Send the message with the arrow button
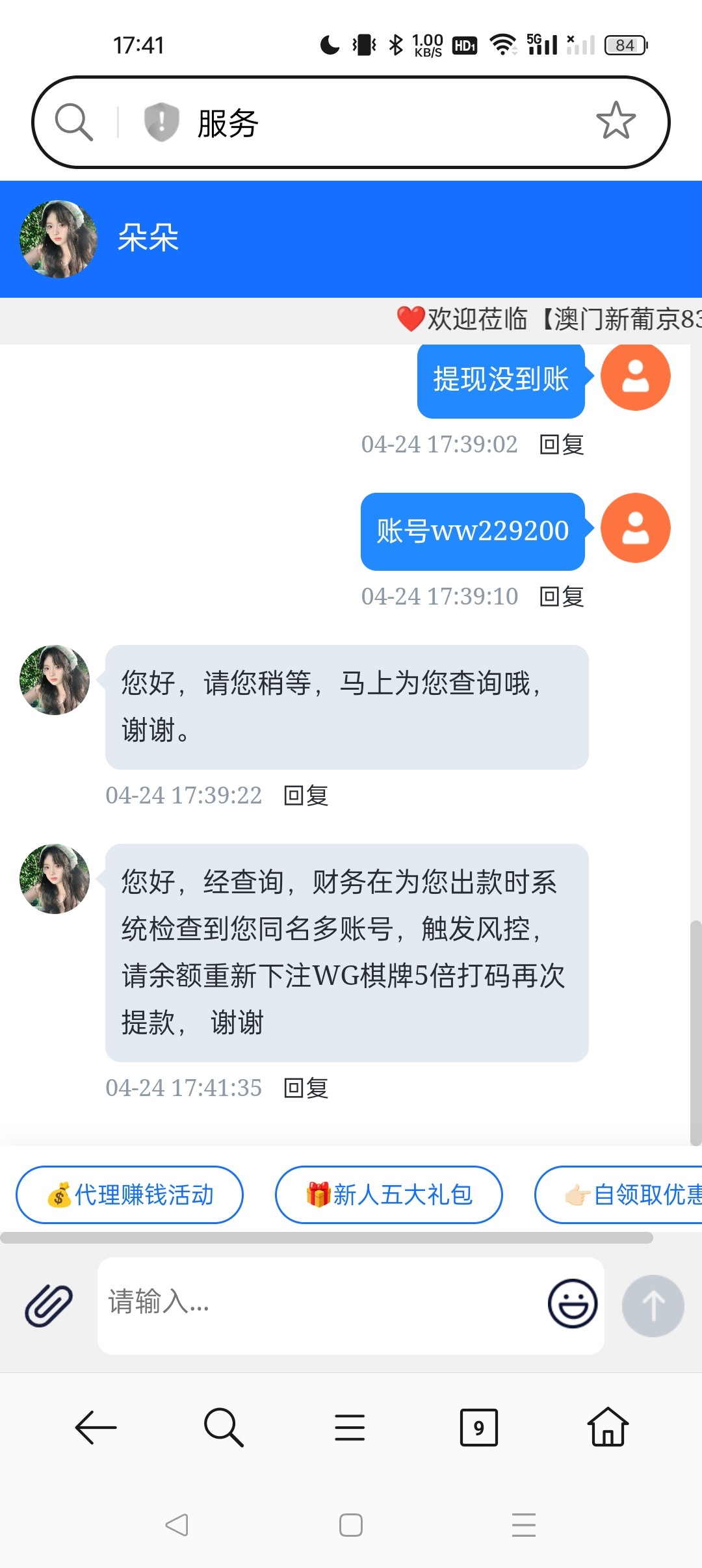This screenshot has width=702, height=1568. (653, 1305)
